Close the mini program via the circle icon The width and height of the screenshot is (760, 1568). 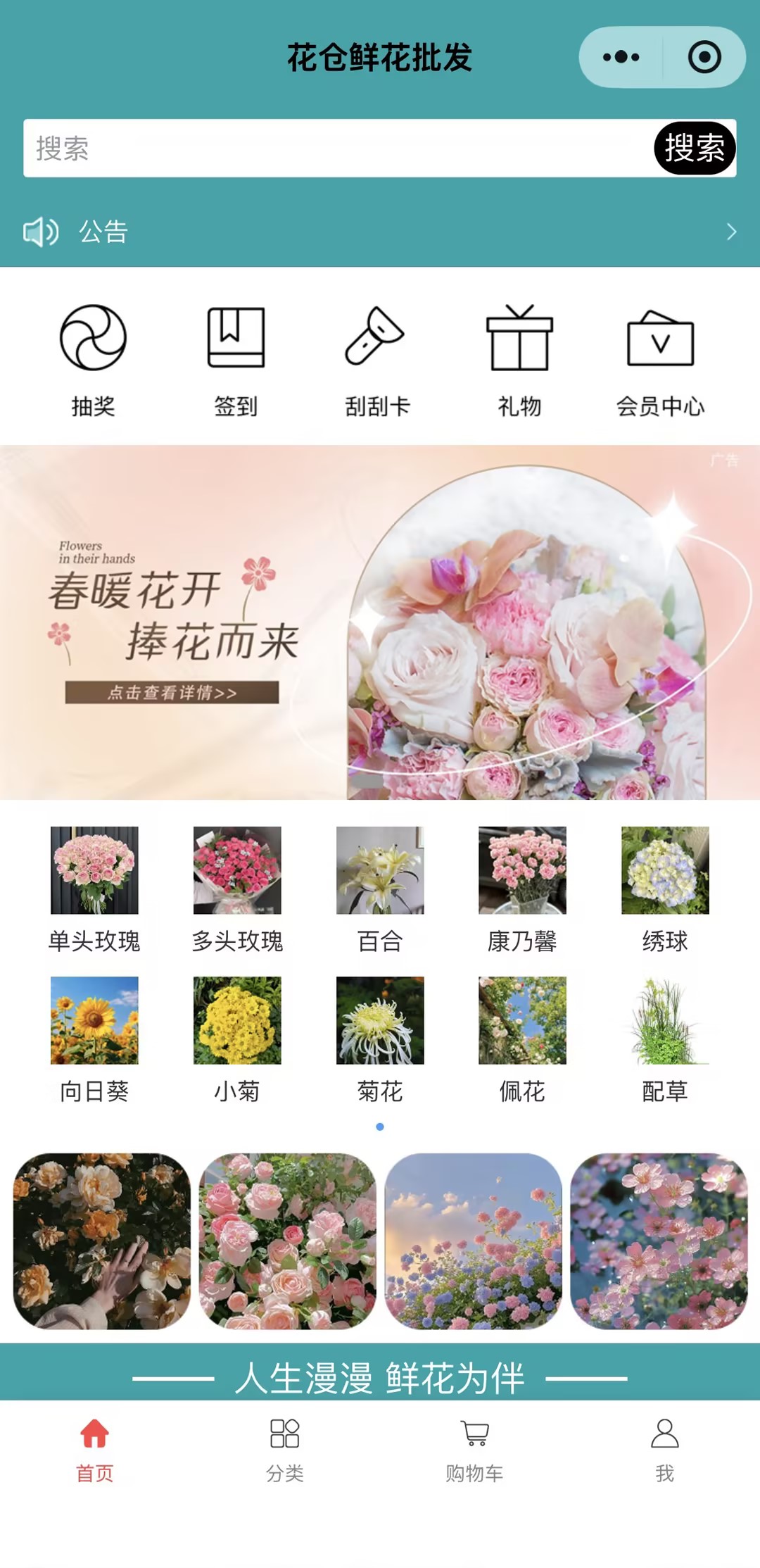(704, 57)
